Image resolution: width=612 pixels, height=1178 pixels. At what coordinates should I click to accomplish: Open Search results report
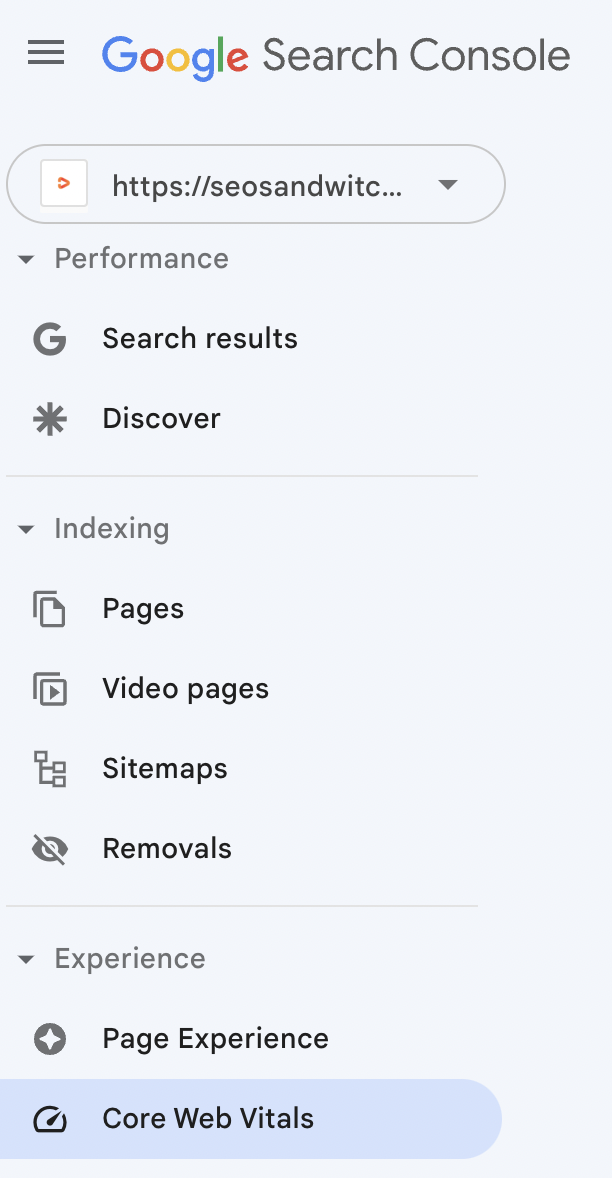[199, 339]
